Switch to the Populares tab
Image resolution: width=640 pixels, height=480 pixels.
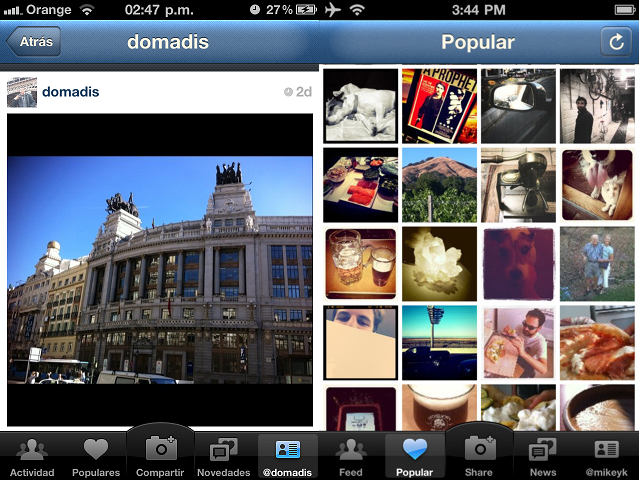point(96,458)
